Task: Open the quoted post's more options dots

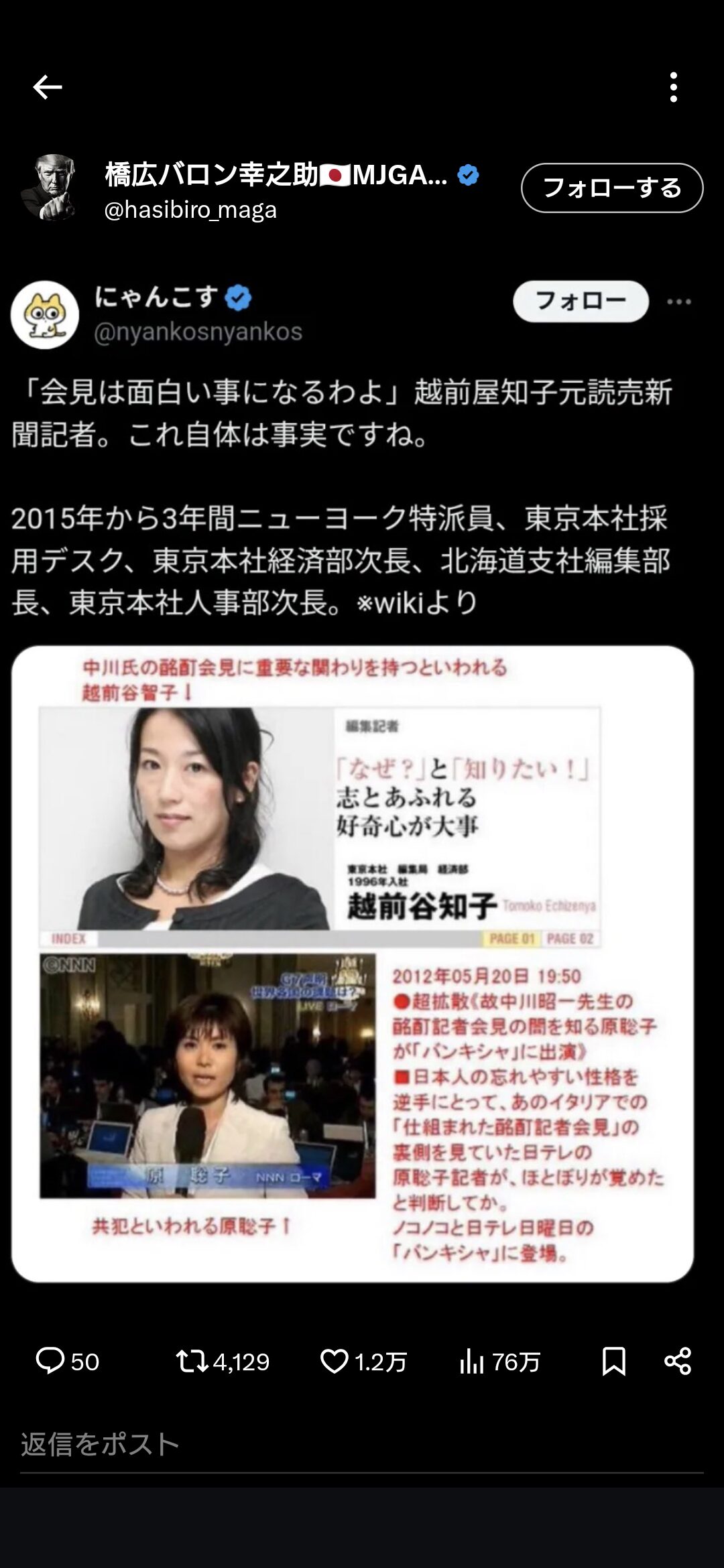Action: (x=679, y=302)
